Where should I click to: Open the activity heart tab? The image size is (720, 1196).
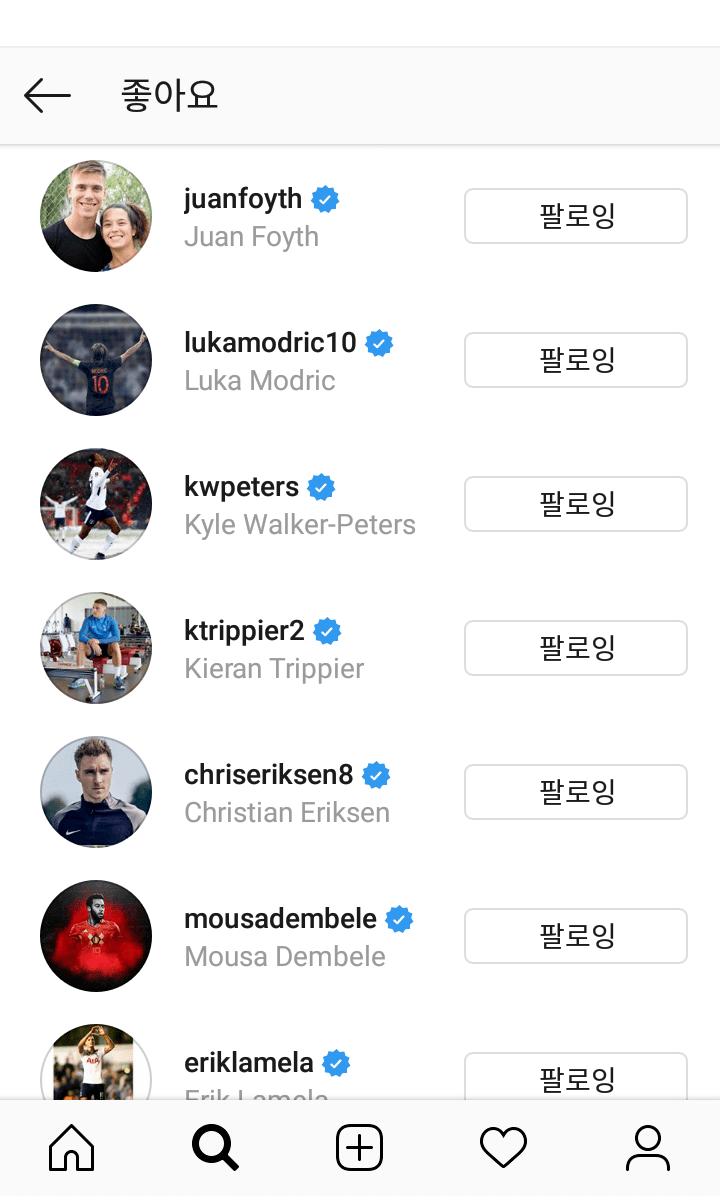(x=503, y=1148)
